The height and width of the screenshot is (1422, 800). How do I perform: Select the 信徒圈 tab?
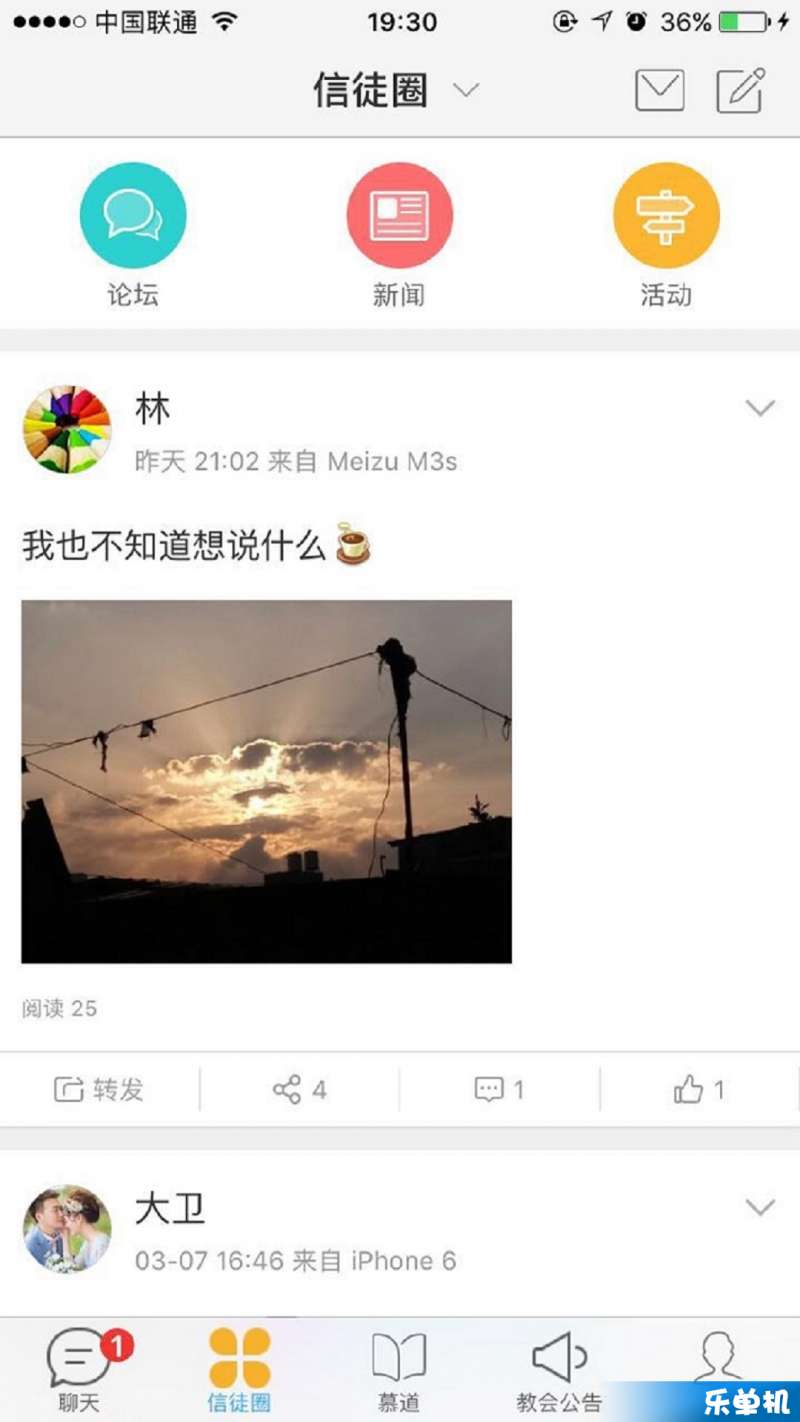[239, 1370]
